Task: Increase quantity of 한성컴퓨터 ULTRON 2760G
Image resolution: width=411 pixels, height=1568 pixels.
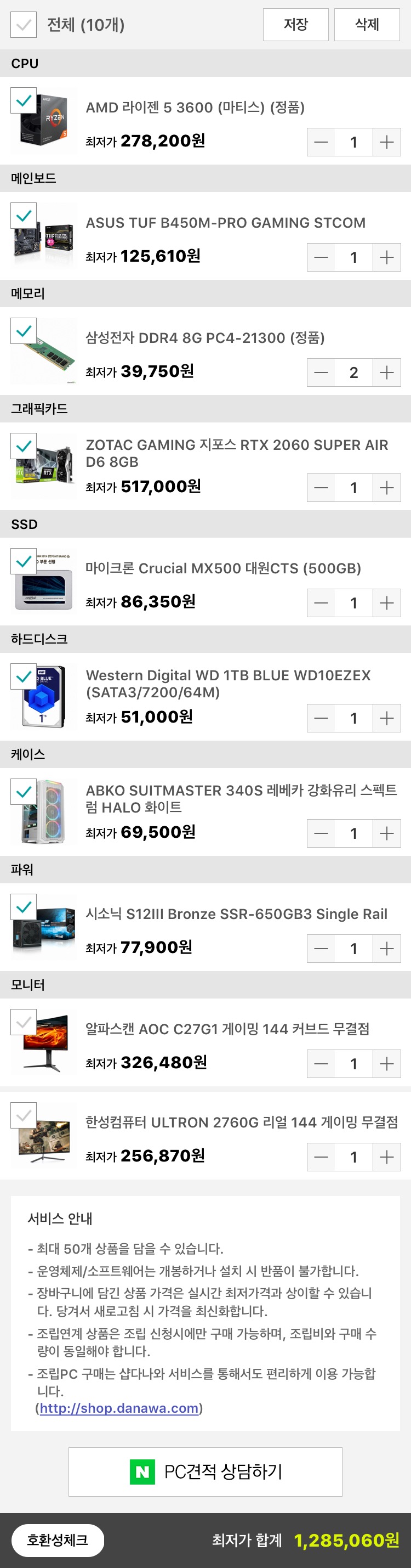Action: (387, 1157)
